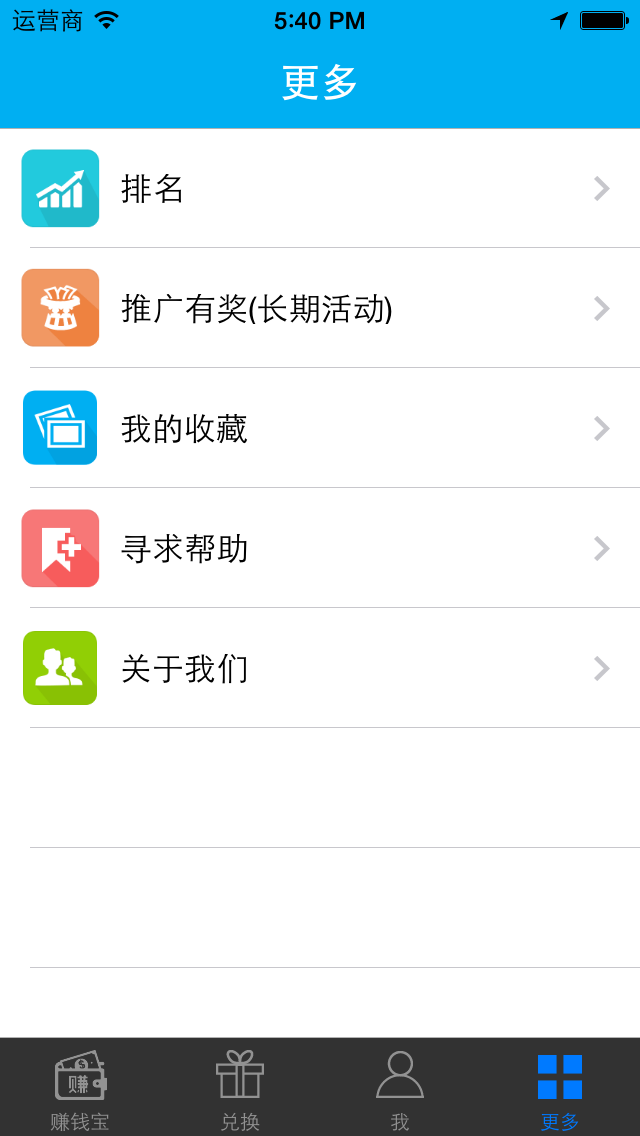Open 我的收藏 favorites
This screenshot has width=640, height=1136.
tap(320, 428)
